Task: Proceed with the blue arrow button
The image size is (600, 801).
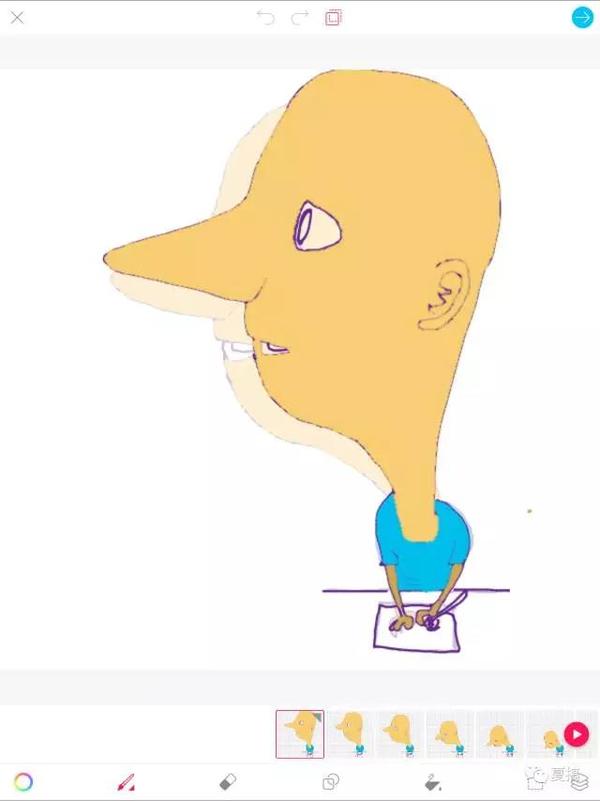Action: pos(582,17)
